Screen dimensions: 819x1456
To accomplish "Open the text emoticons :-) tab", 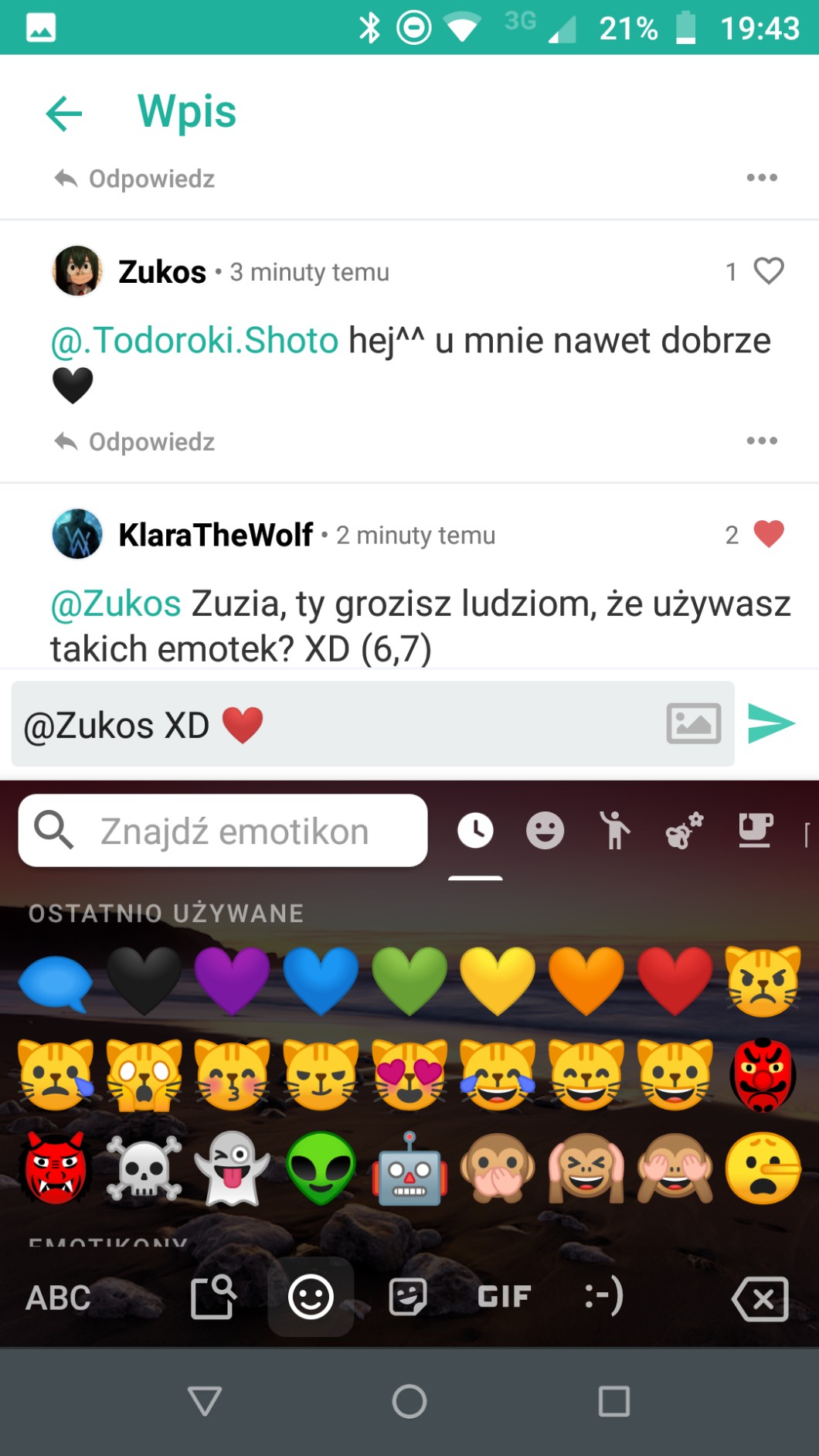I will pos(603,1296).
